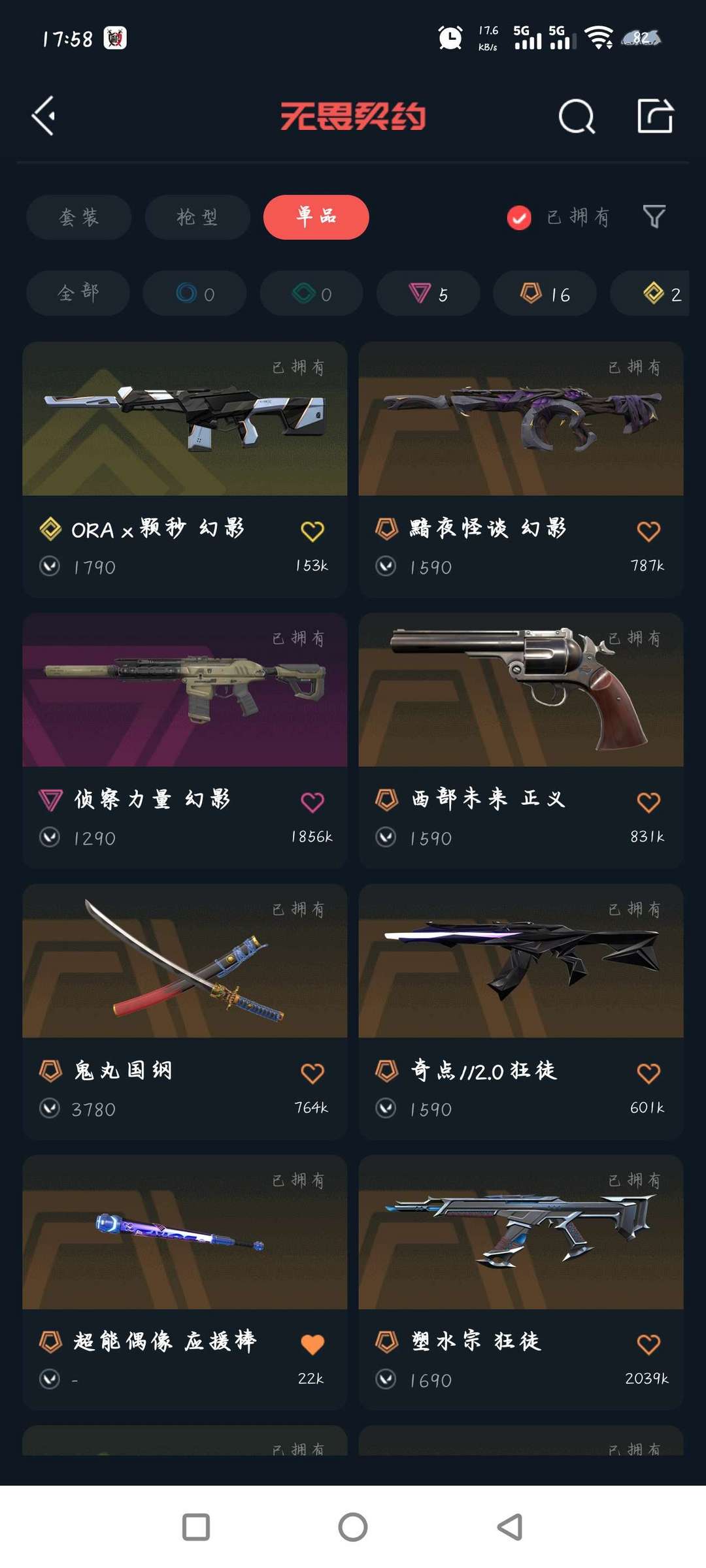Open the ORA x 颗秒 幻影 skin card
Image resolution: width=706 pixels, height=1568 pixels.
pos(185,469)
